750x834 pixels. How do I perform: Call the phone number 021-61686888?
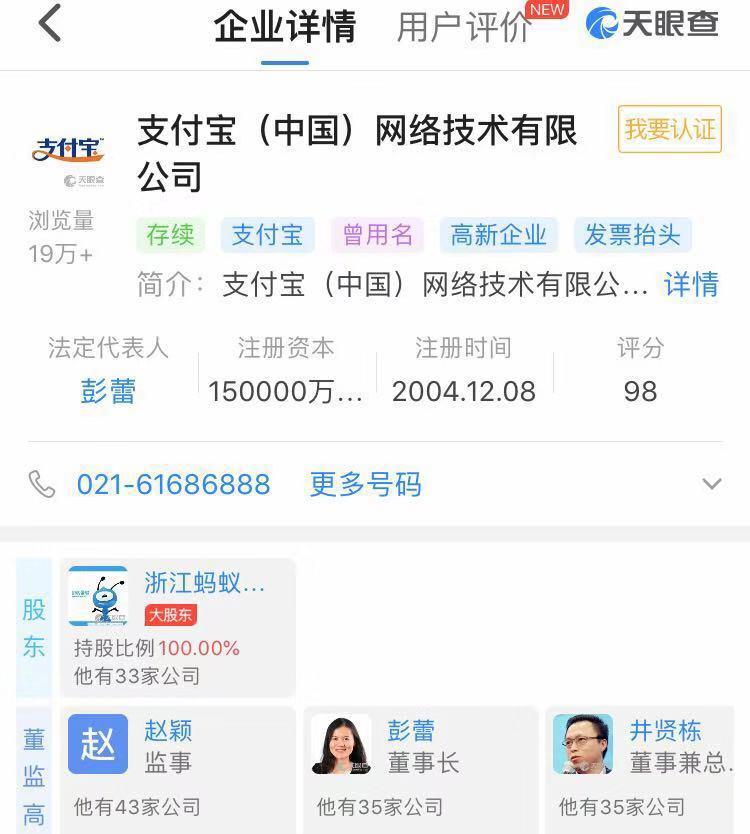(x=173, y=485)
